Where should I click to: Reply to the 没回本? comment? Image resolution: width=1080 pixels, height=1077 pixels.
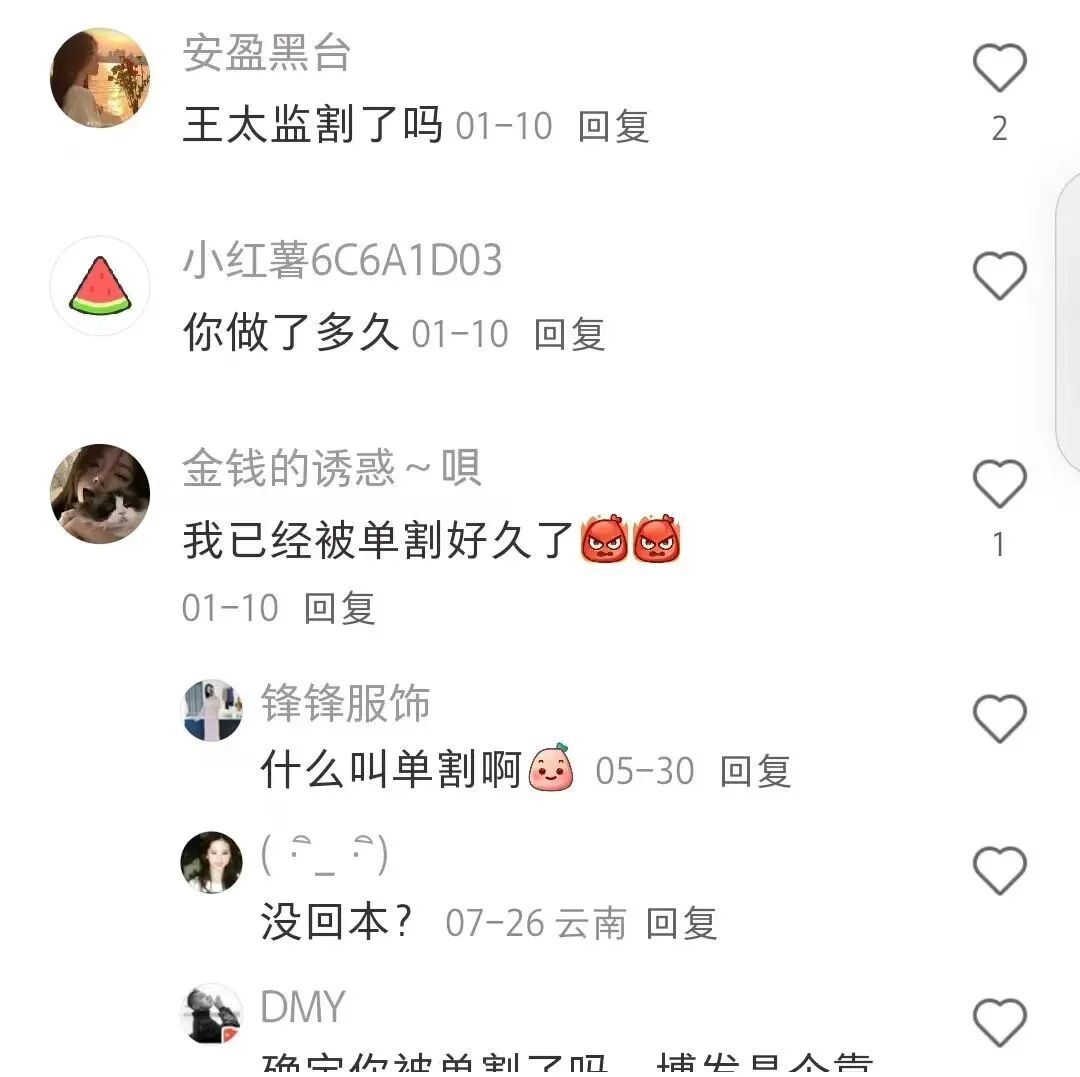[681, 923]
